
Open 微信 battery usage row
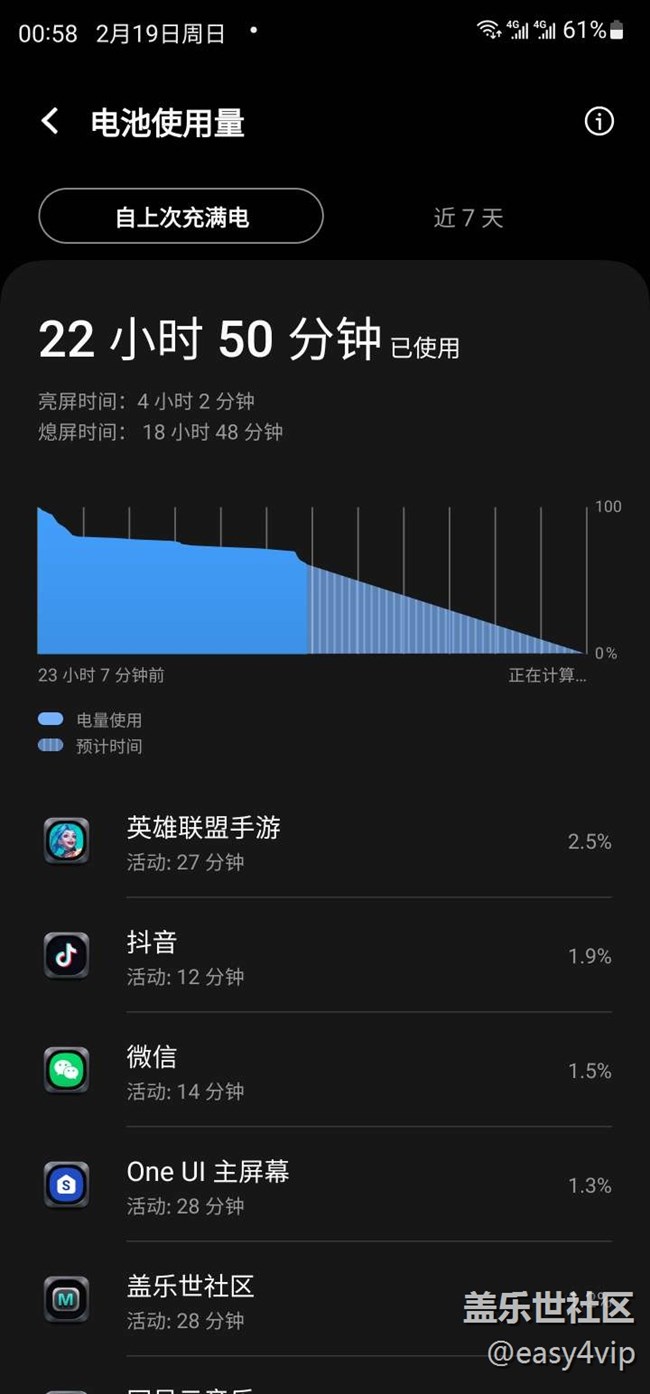point(325,1071)
